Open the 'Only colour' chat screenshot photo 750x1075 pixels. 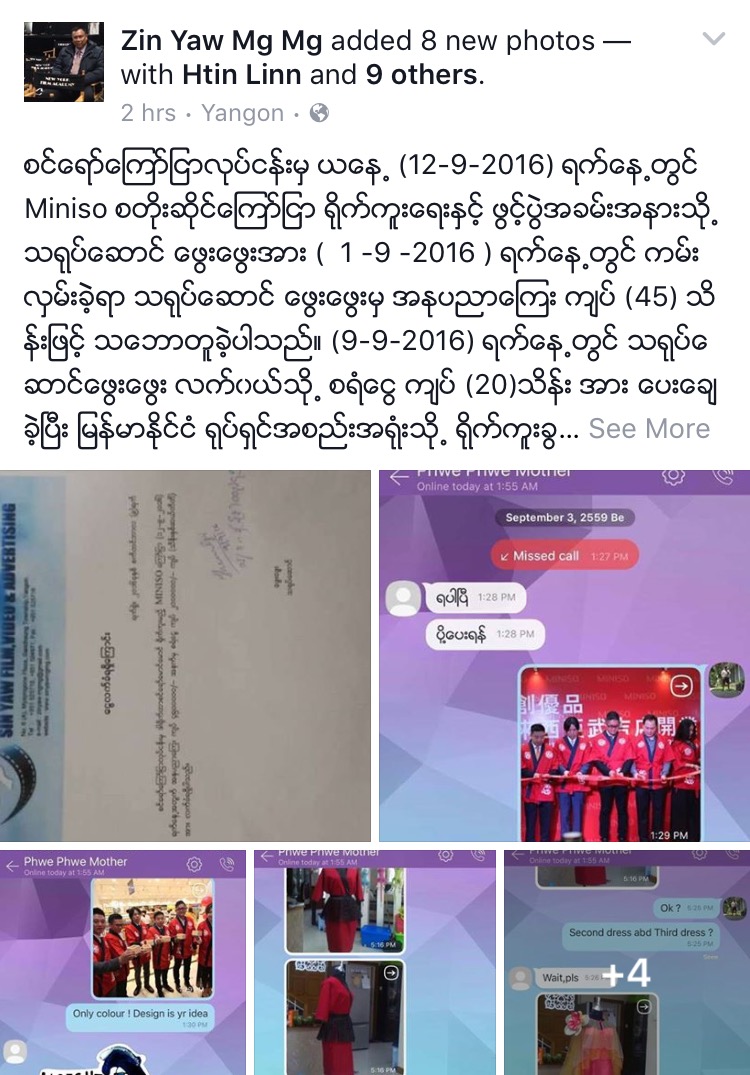[x=122, y=962]
